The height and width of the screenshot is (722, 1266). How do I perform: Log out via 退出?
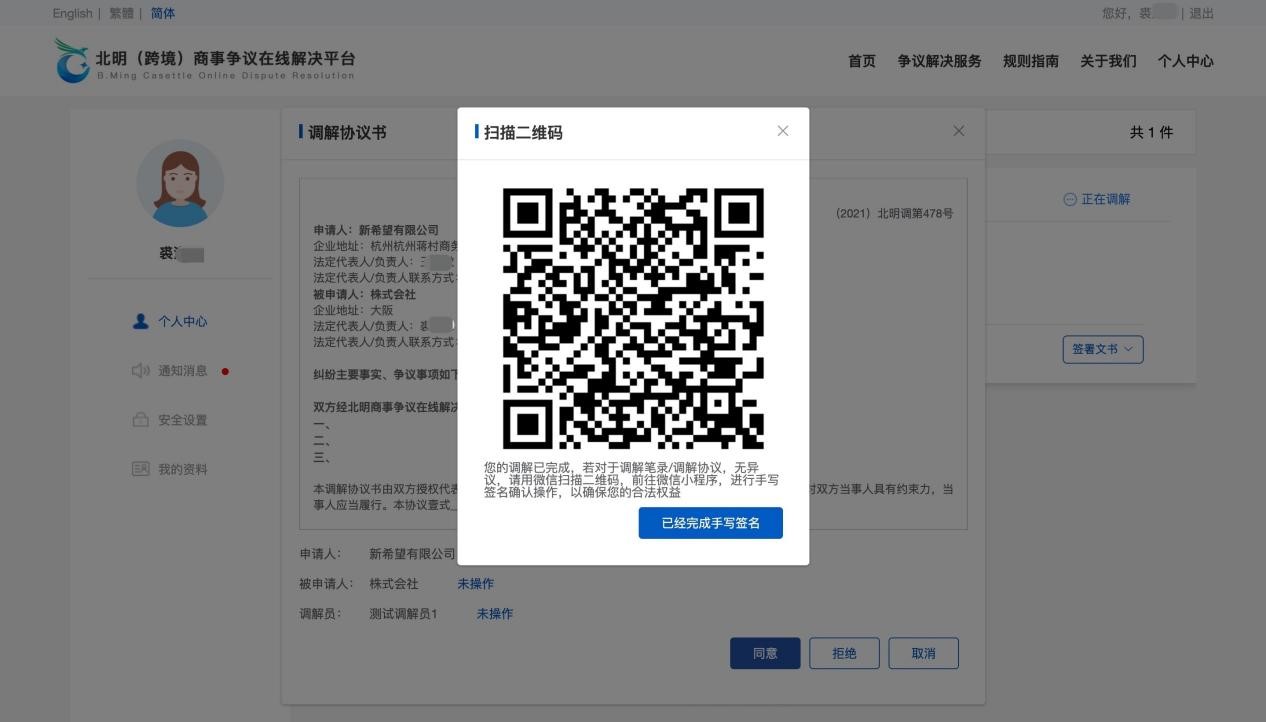coord(1201,13)
